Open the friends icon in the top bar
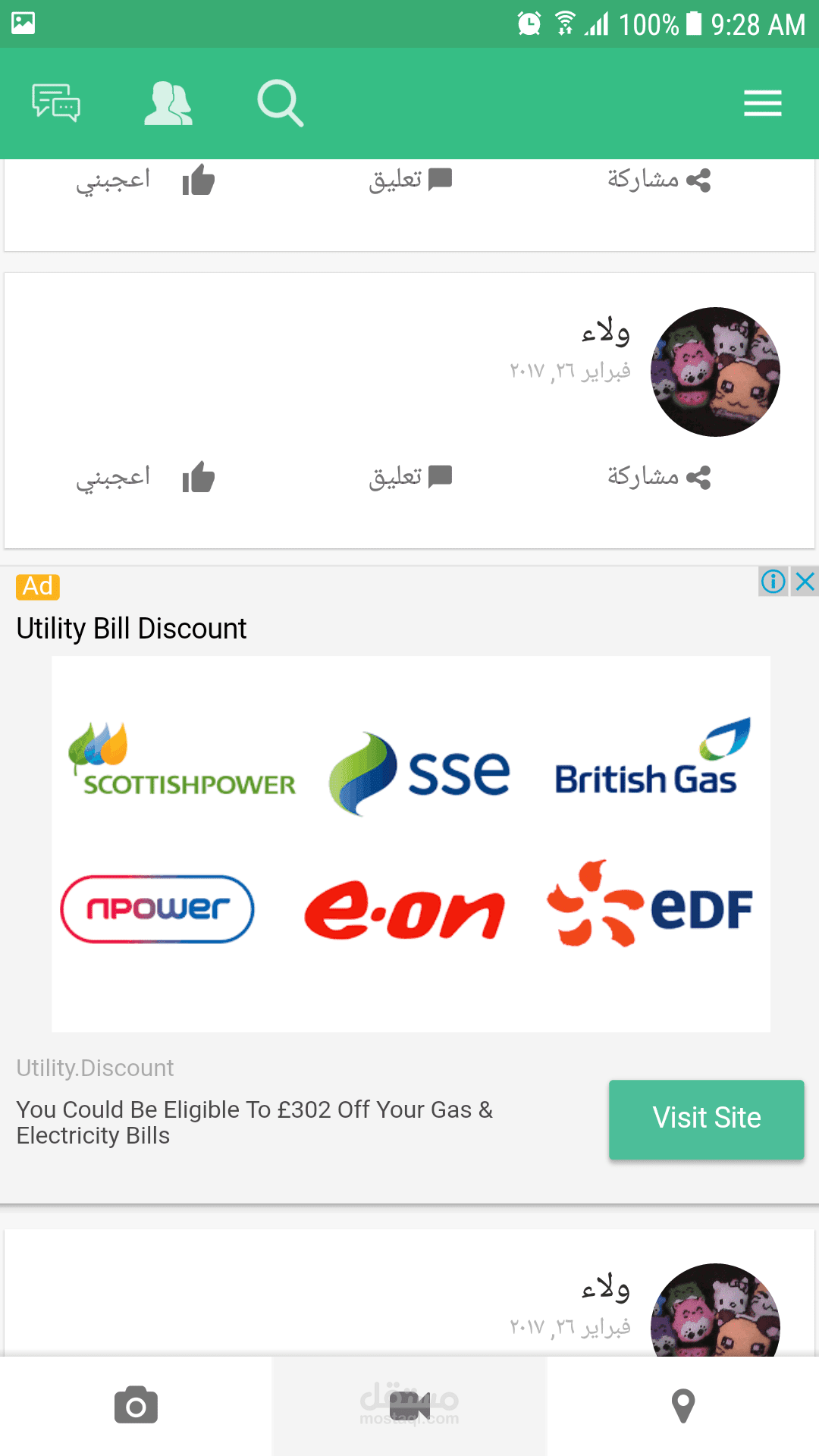This screenshot has width=819, height=1456. (168, 103)
